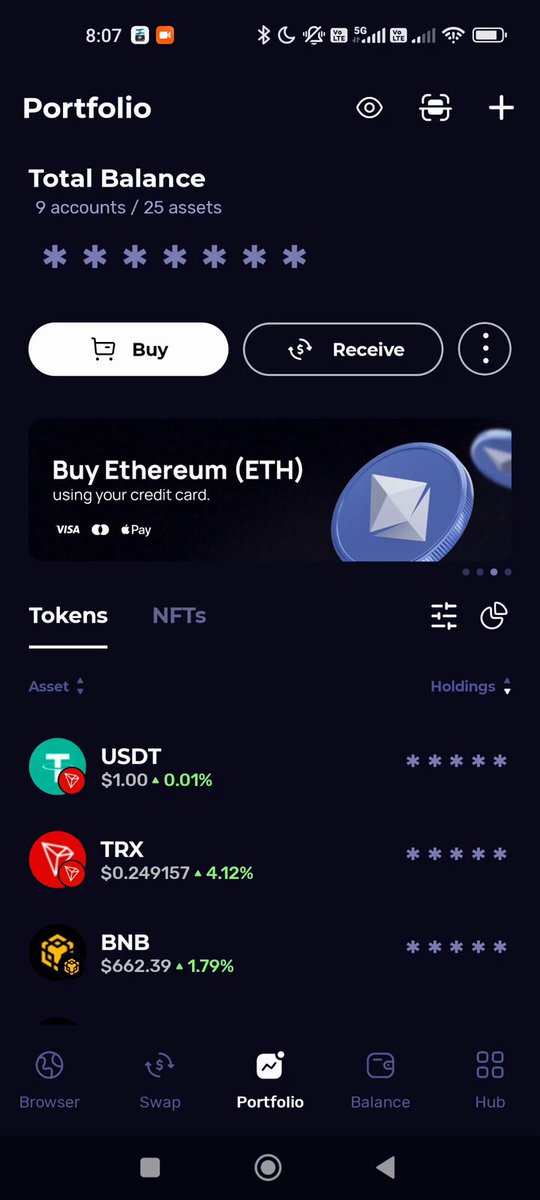Switch to the NFTs tab
The height and width of the screenshot is (1200, 540).
179,616
